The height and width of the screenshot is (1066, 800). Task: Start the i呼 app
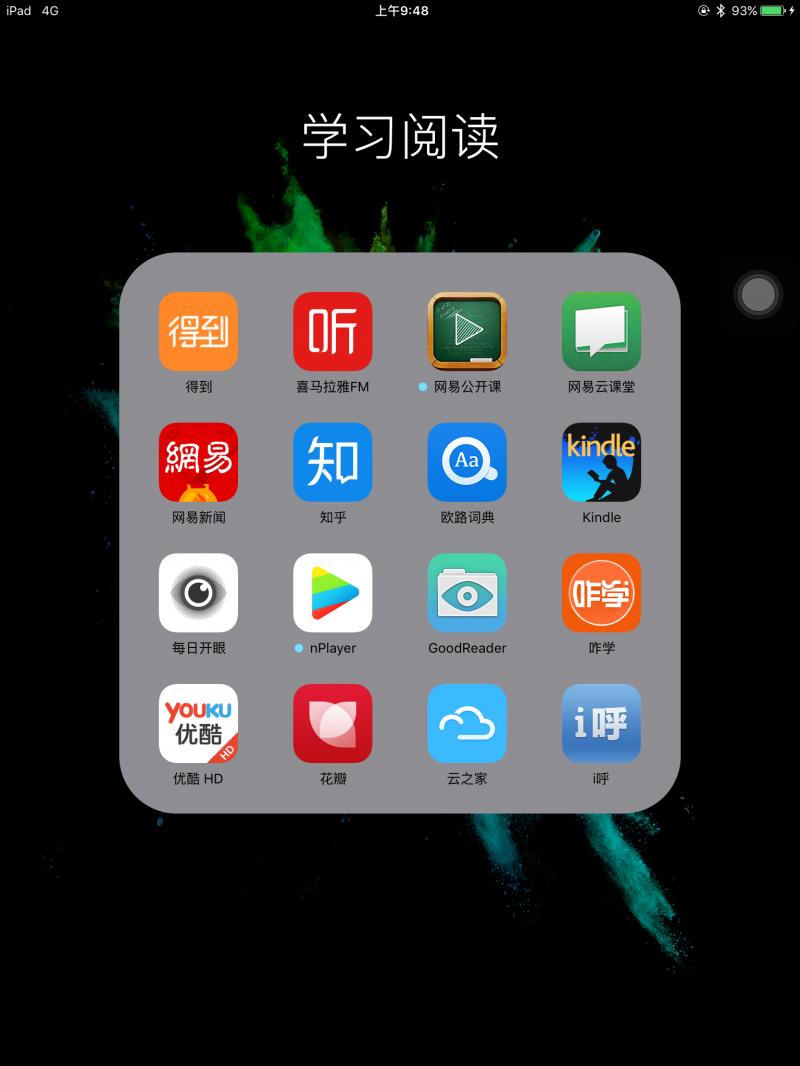(601, 723)
